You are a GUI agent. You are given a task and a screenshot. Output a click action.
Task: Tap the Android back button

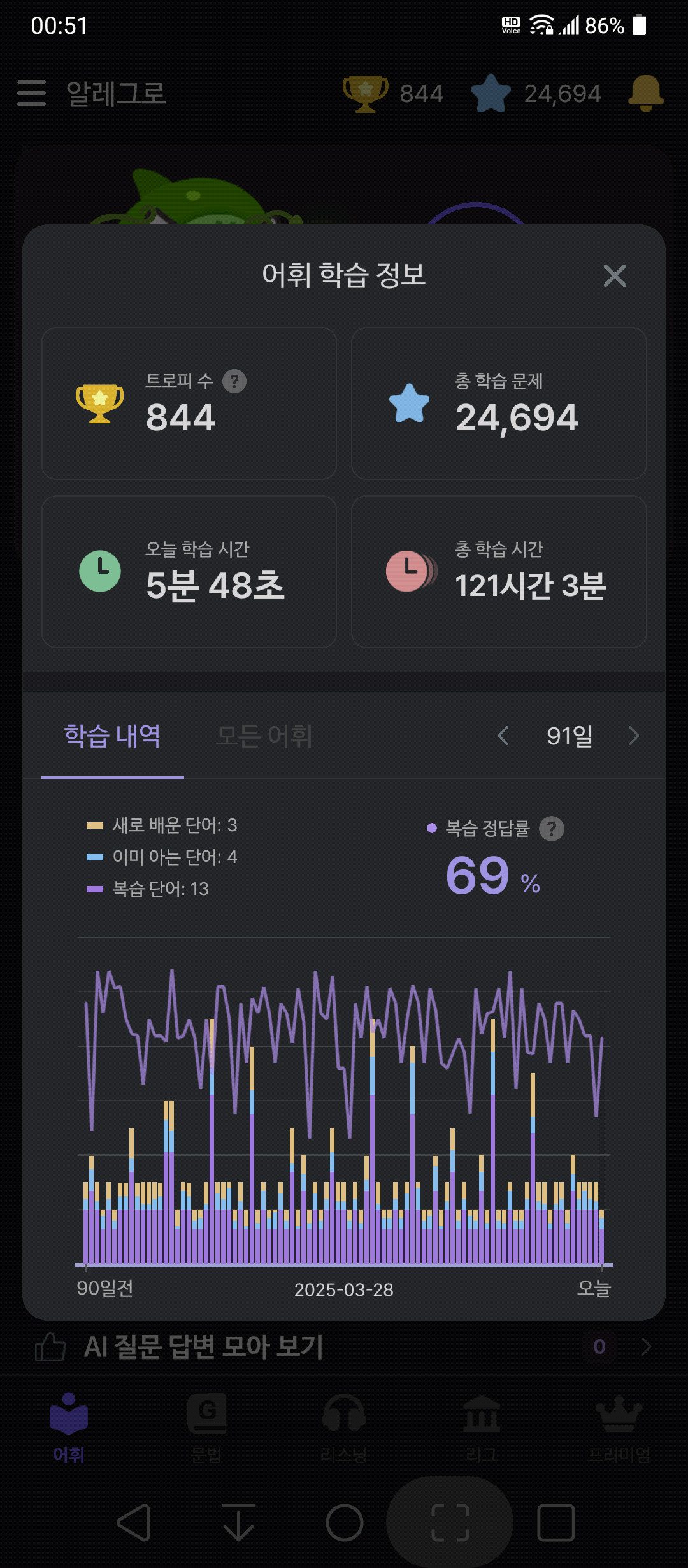[x=134, y=1523]
